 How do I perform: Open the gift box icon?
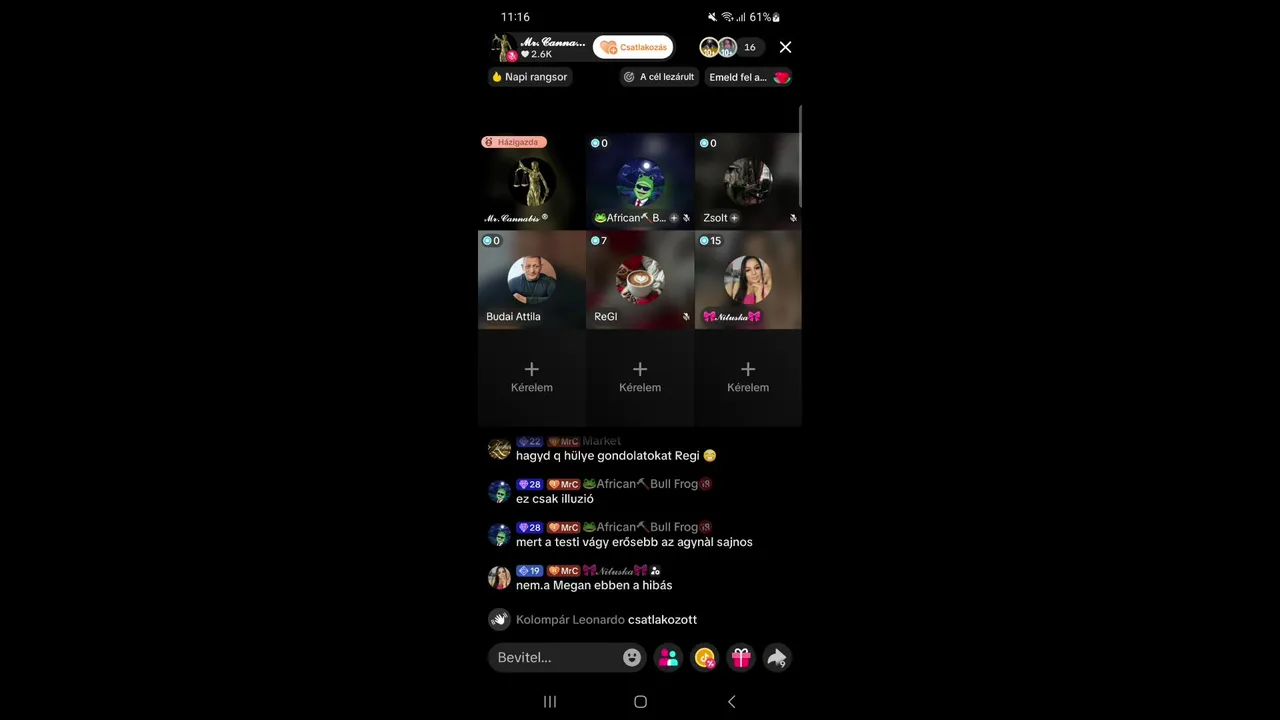740,657
